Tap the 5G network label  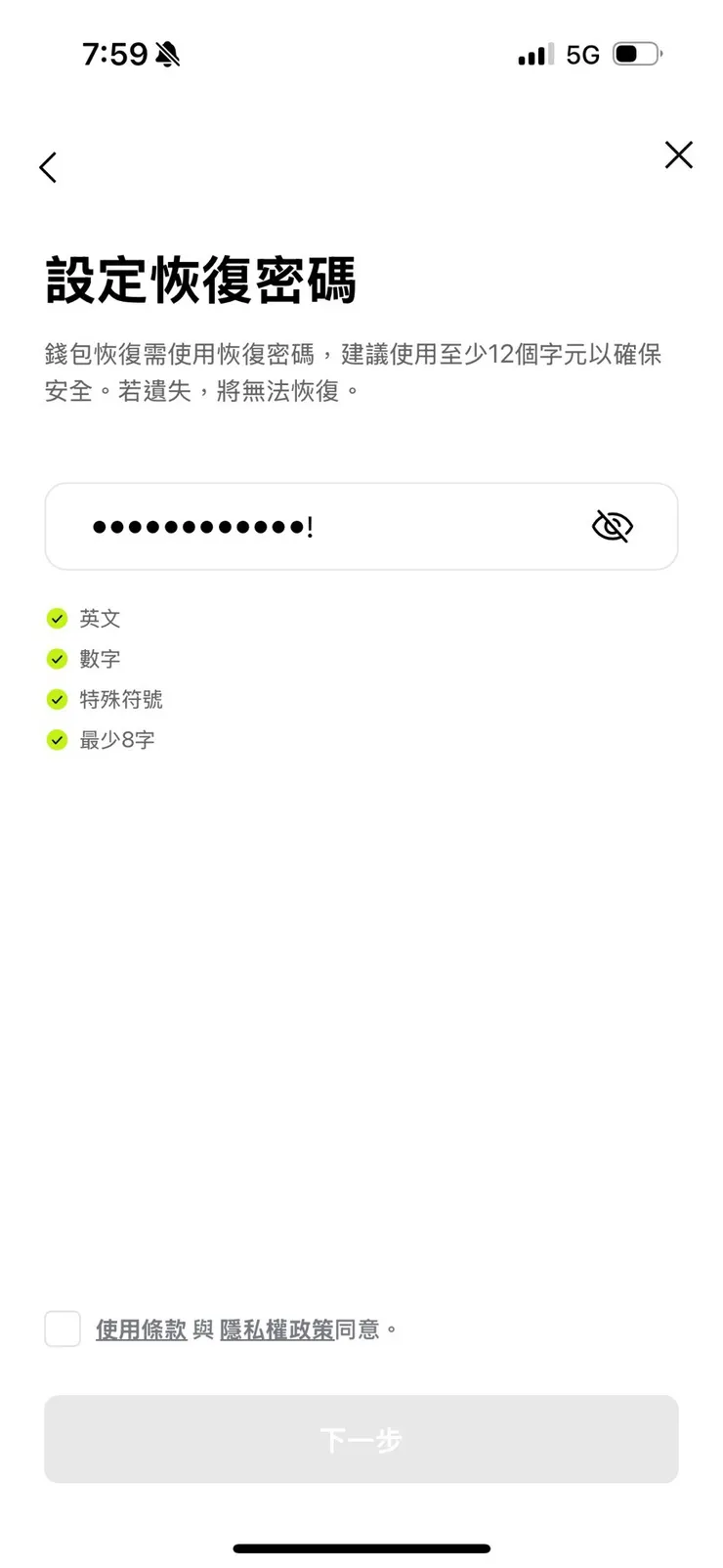581,55
